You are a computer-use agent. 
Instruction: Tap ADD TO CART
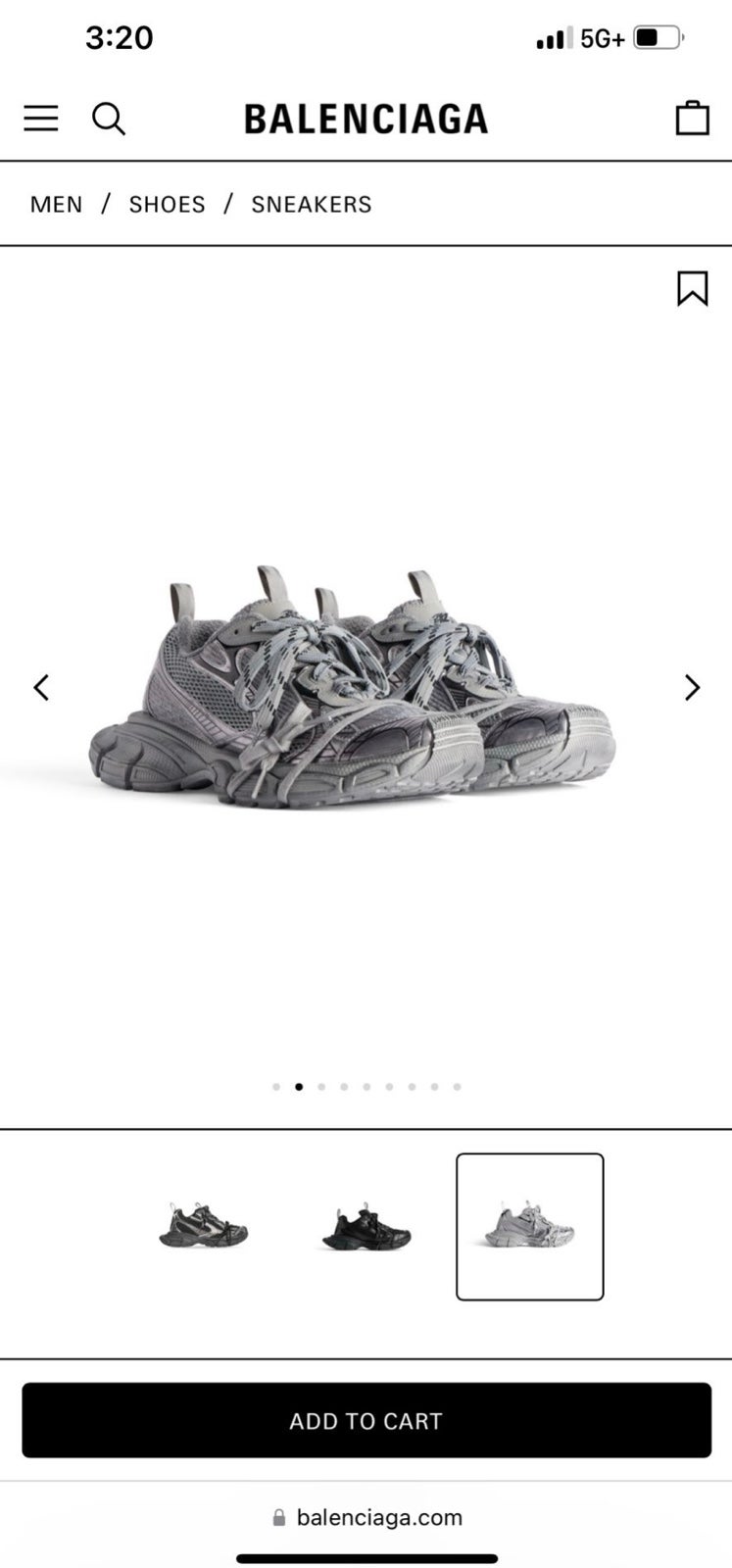(366, 1420)
